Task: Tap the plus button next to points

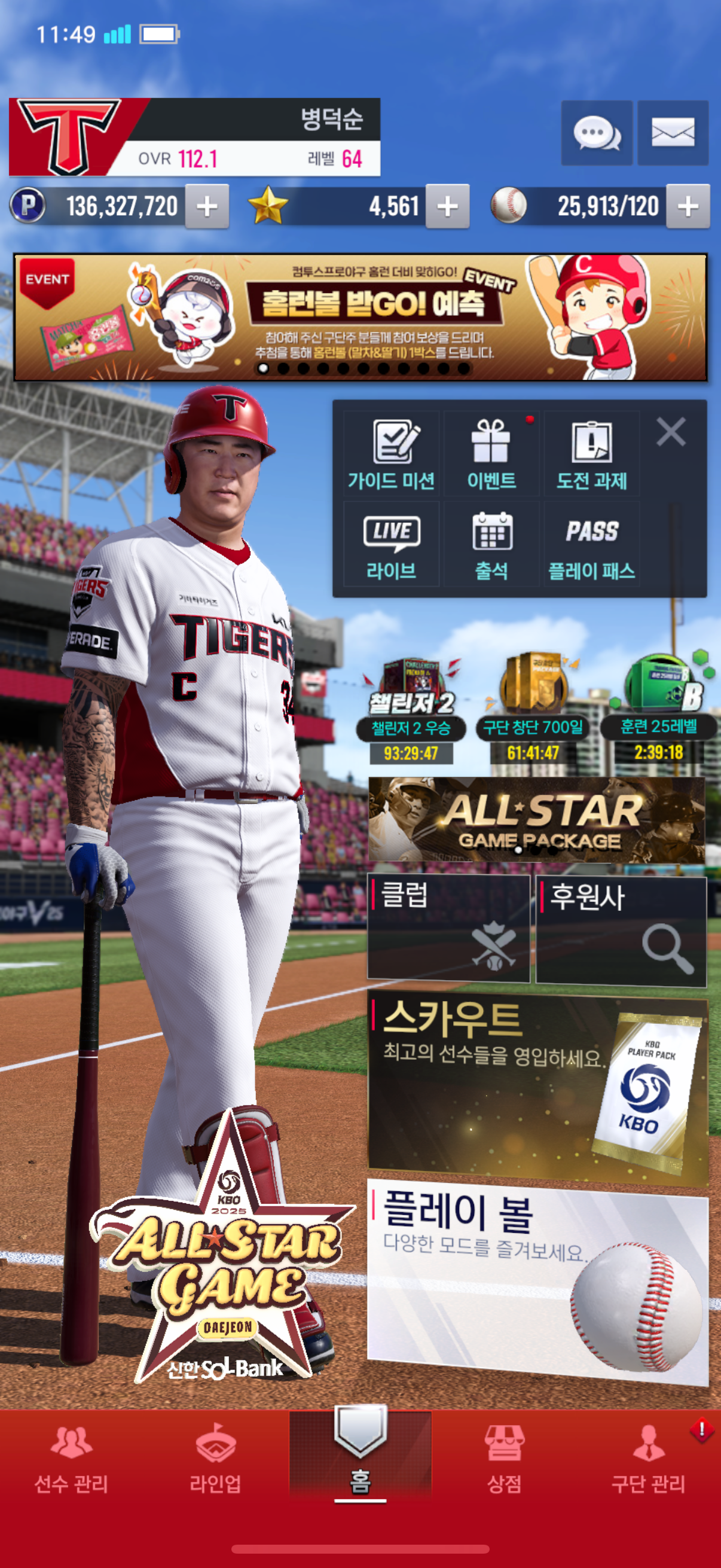Action: click(207, 206)
